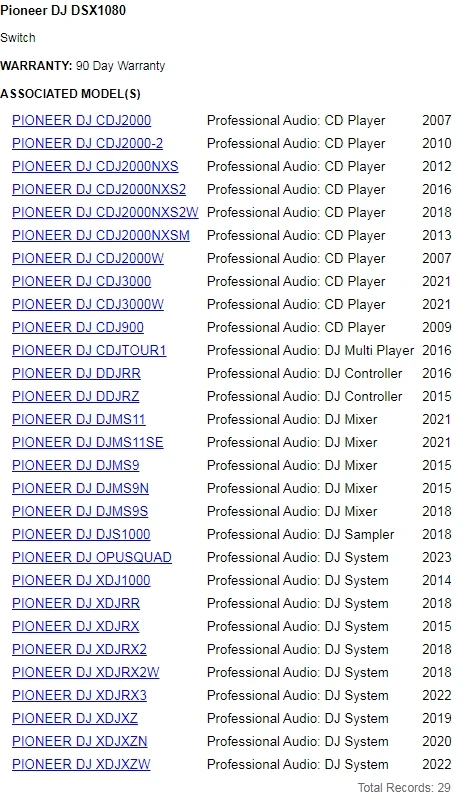The width and height of the screenshot is (472, 802).
Task: Open the PIONEER DJ CDJ2000NXS link
Action: coord(95,166)
